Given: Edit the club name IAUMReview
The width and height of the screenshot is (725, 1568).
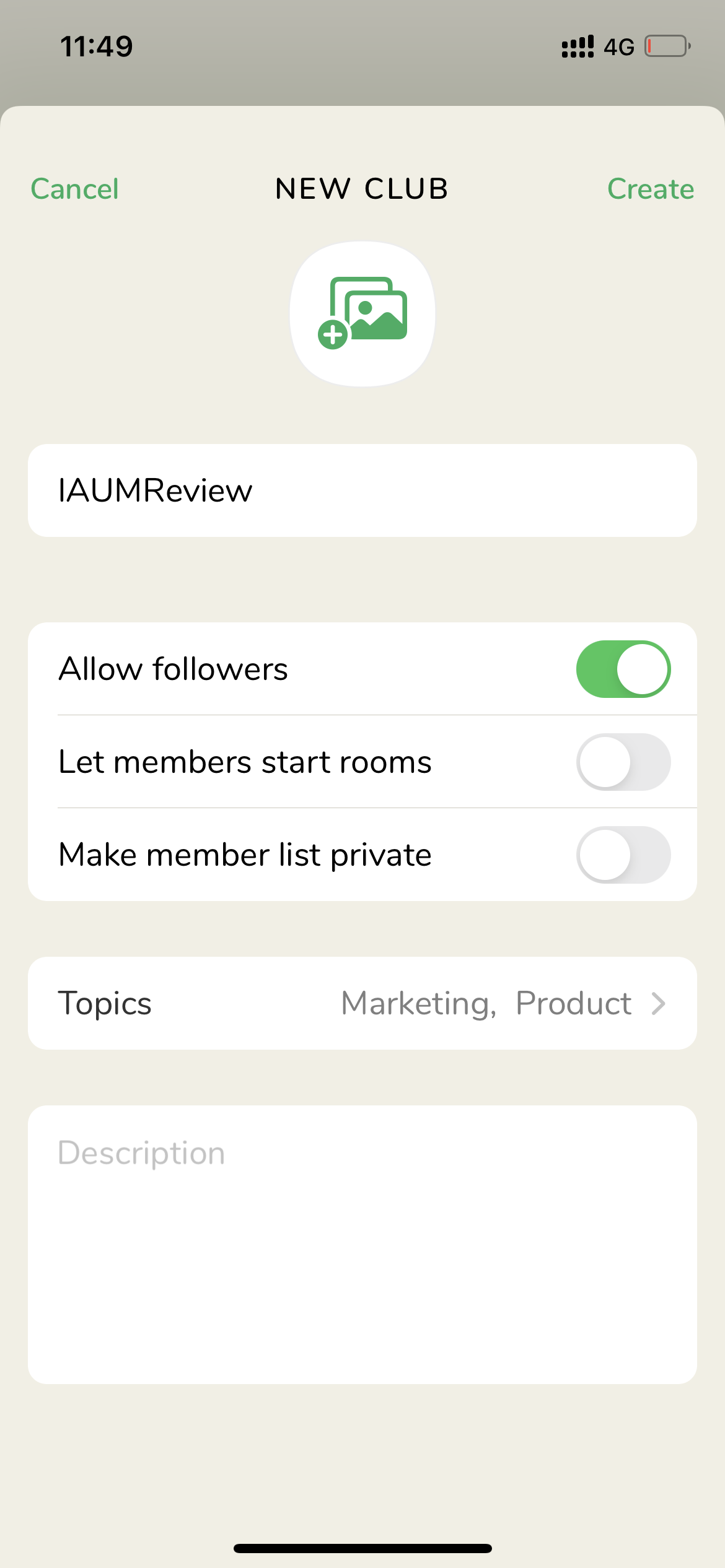Looking at the screenshot, I should [362, 490].
